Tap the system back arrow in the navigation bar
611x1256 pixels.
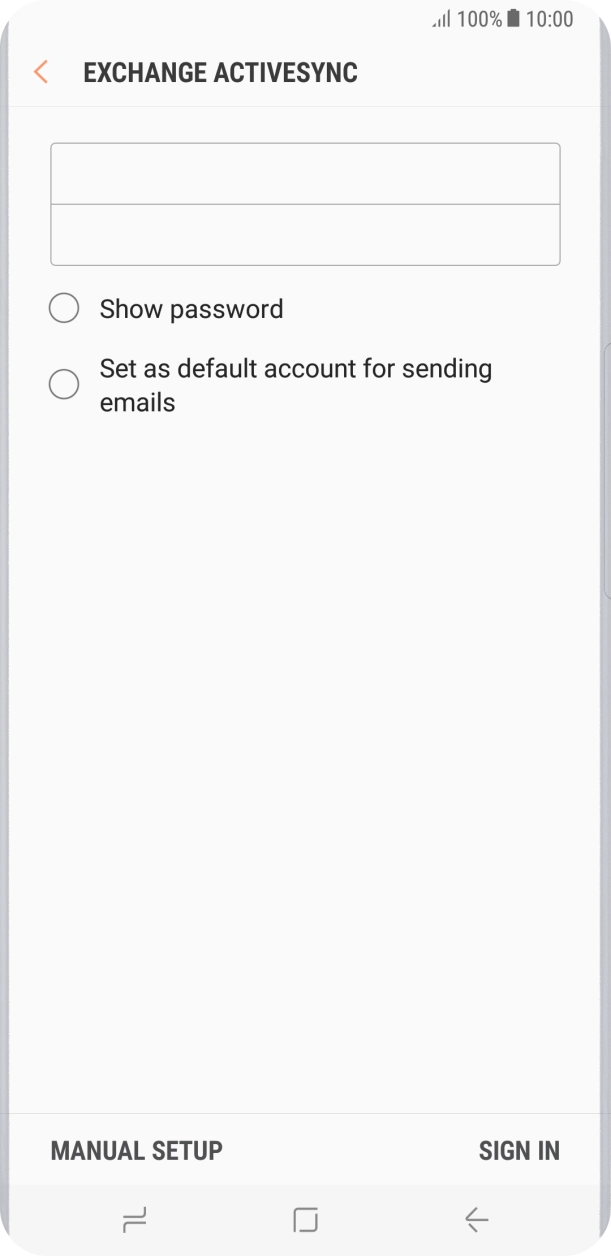[476, 1220]
